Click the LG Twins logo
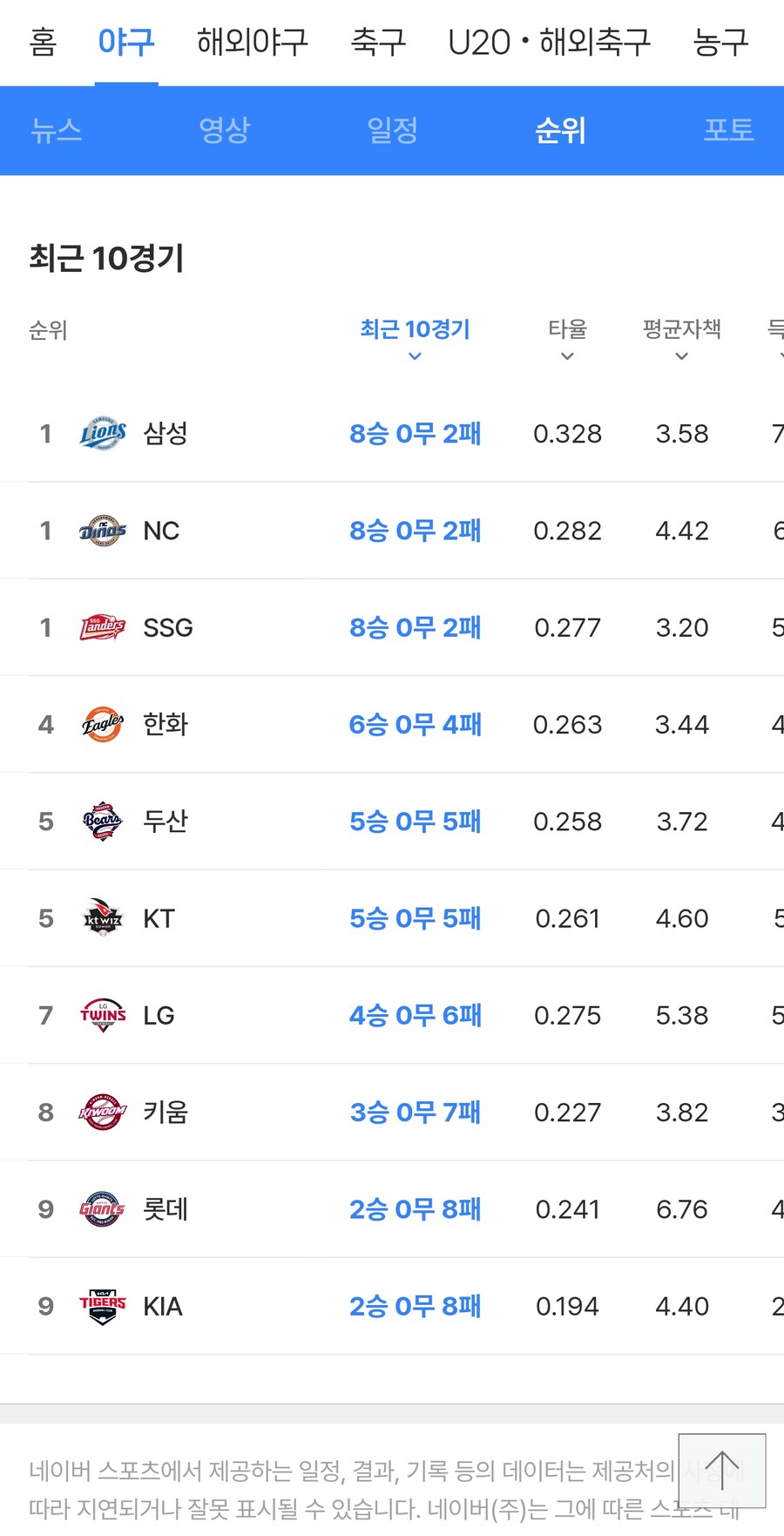 pos(102,1014)
